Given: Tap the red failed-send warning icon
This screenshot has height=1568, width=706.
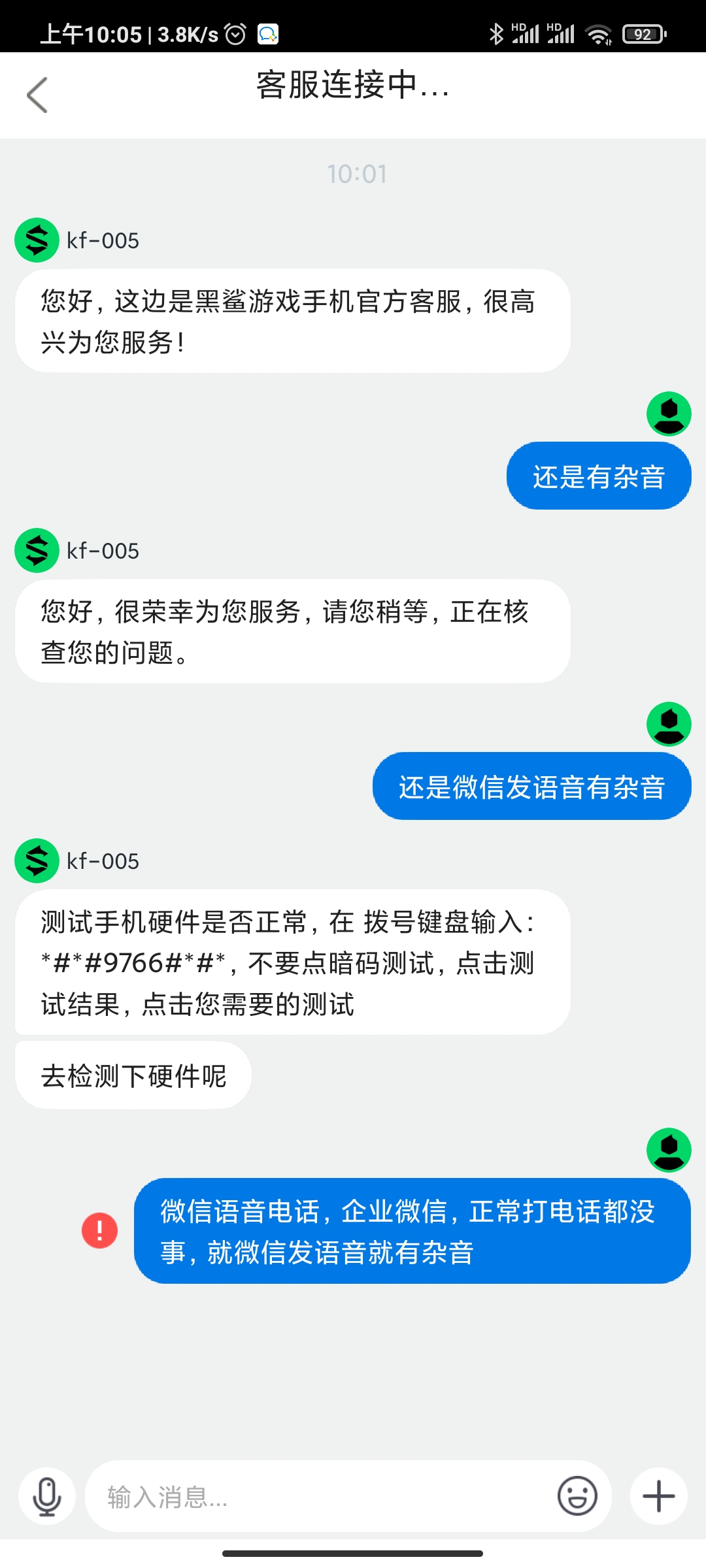Looking at the screenshot, I should pyautogui.click(x=100, y=1231).
